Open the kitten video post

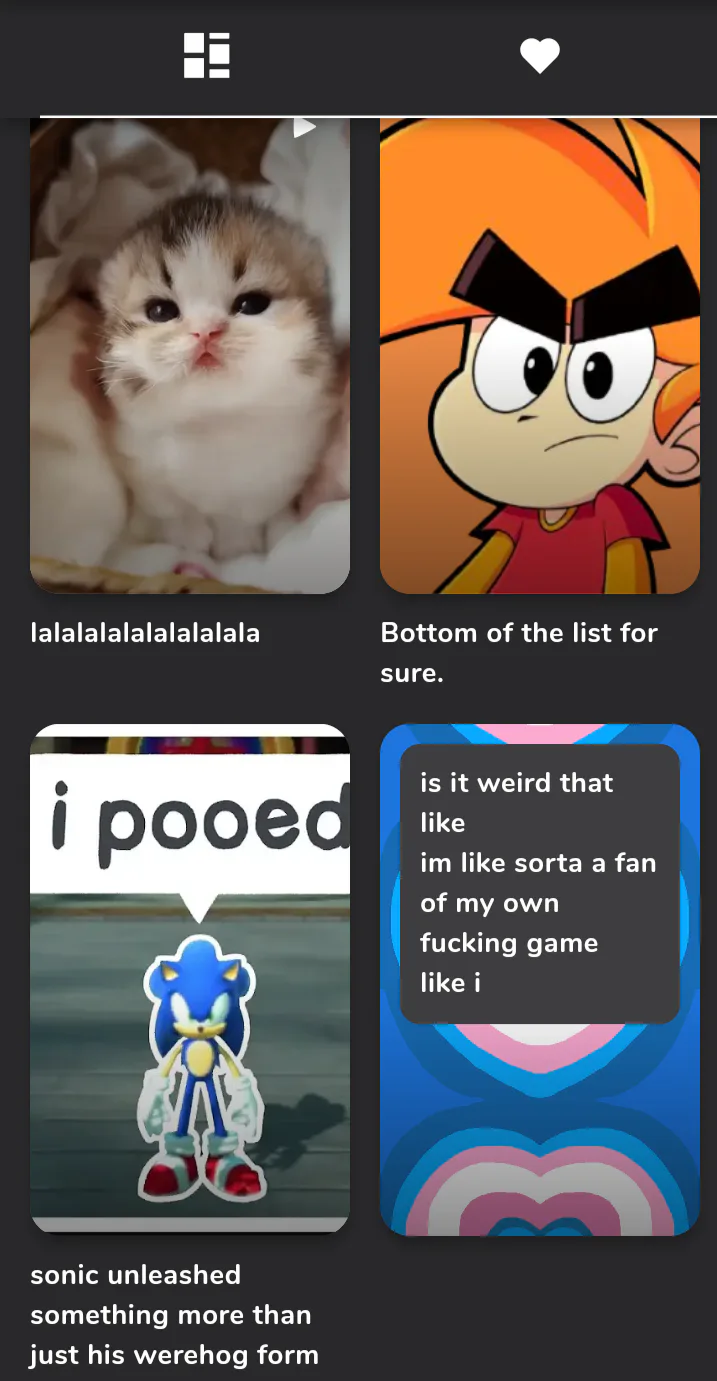point(190,355)
